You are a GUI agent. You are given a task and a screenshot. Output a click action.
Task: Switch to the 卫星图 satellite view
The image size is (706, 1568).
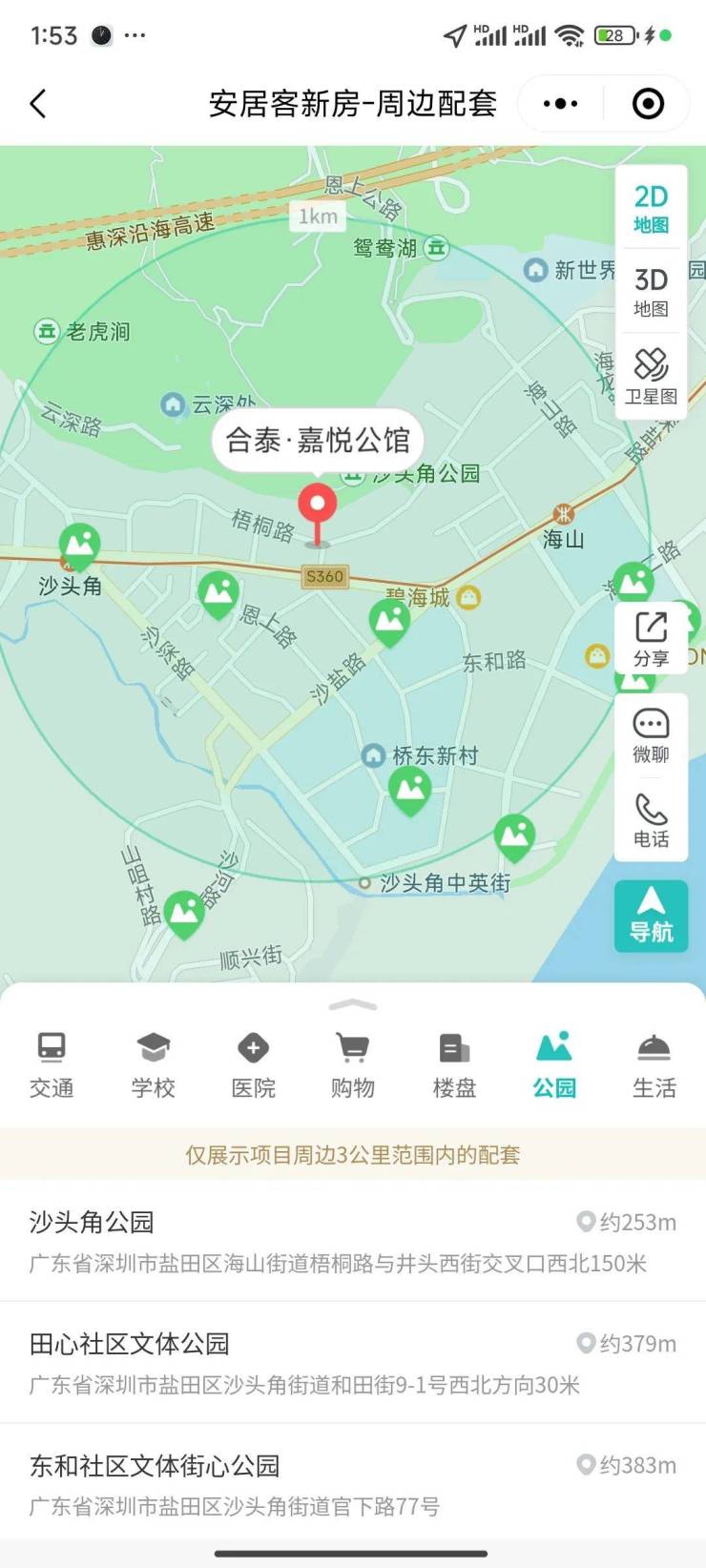(x=651, y=376)
